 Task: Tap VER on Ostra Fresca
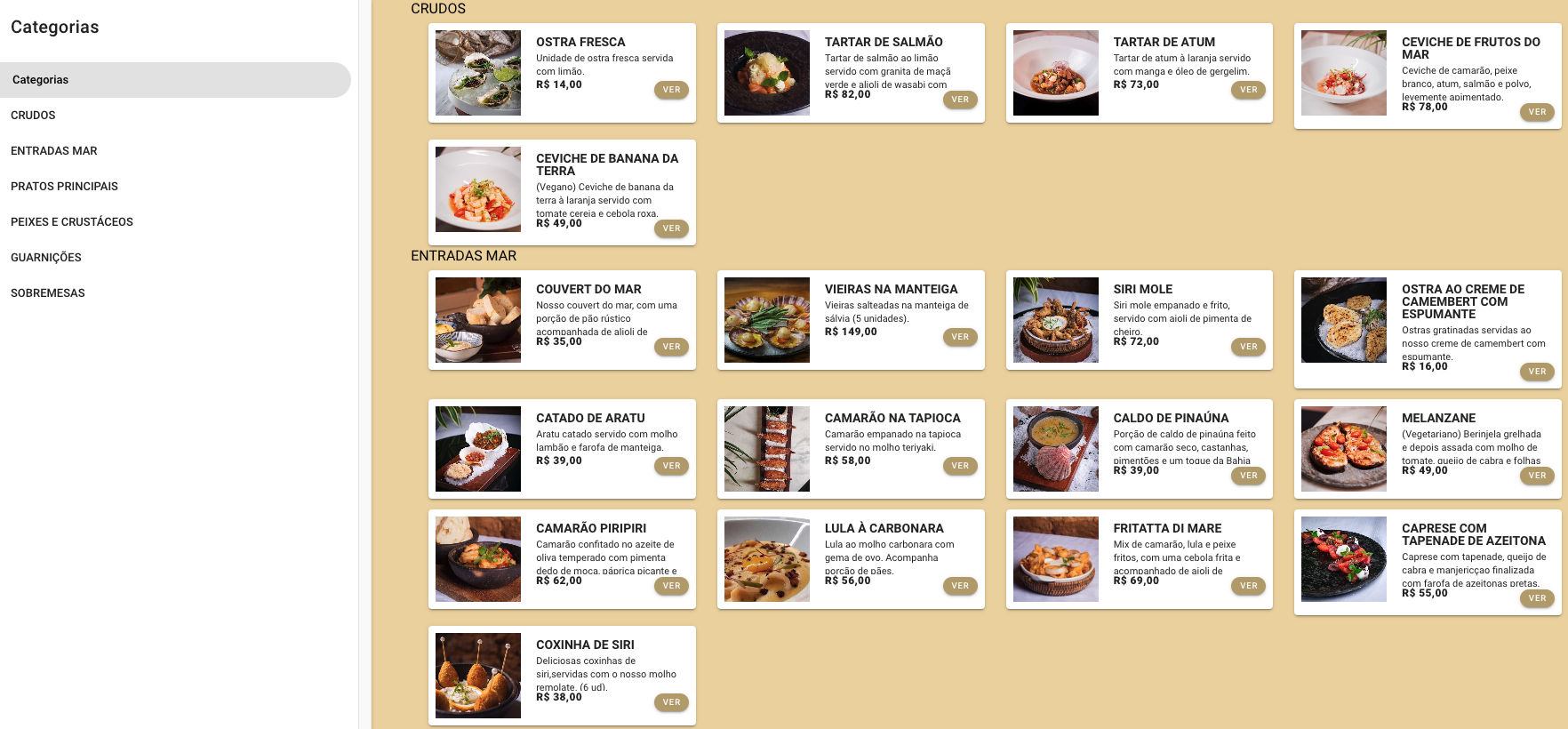(x=671, y=90)
